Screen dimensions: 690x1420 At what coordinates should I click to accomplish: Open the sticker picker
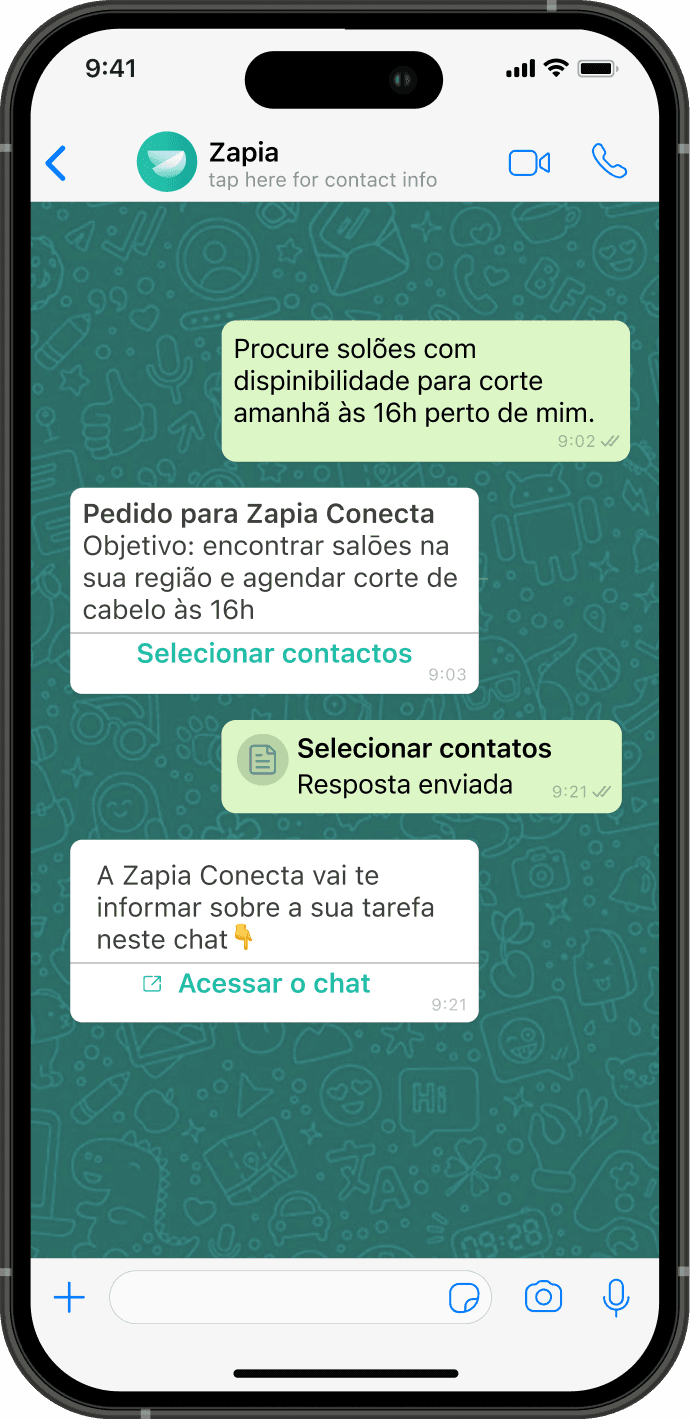coord(464,1299)
